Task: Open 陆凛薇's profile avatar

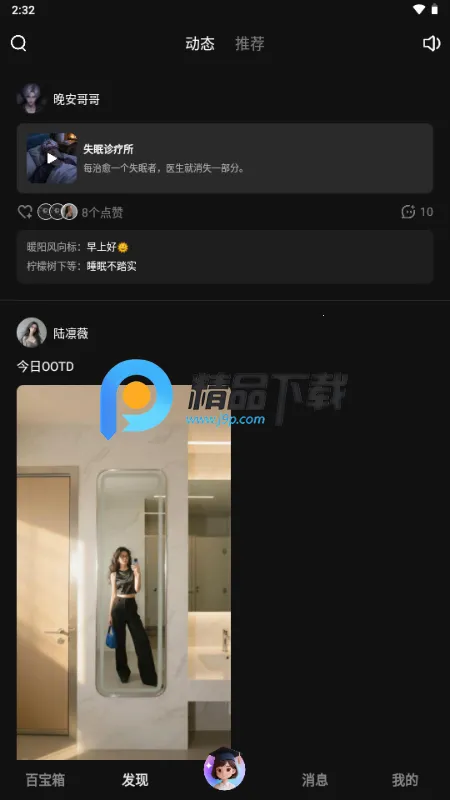Action: (32, 333)
